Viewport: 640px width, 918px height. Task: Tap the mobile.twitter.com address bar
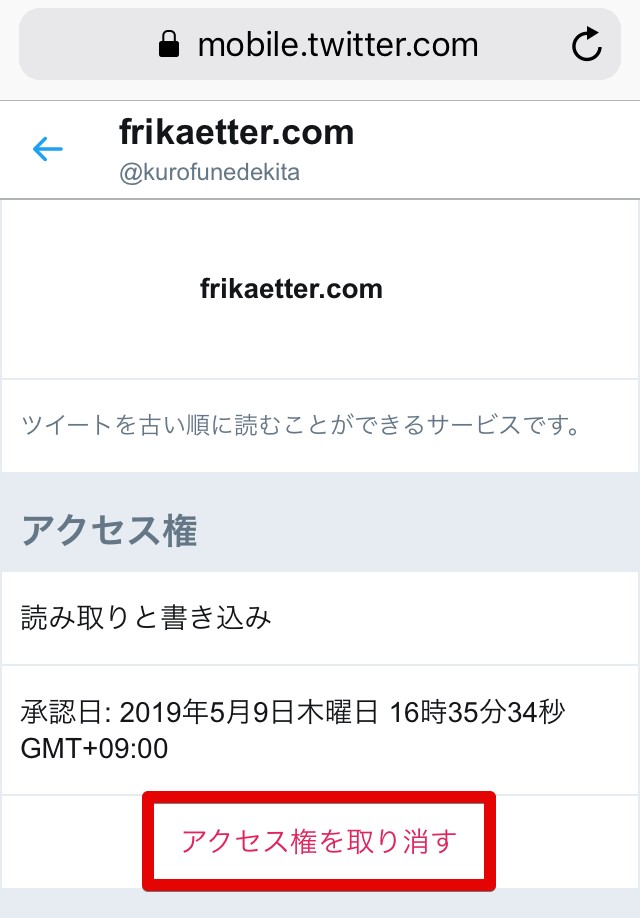click(320, 44)
